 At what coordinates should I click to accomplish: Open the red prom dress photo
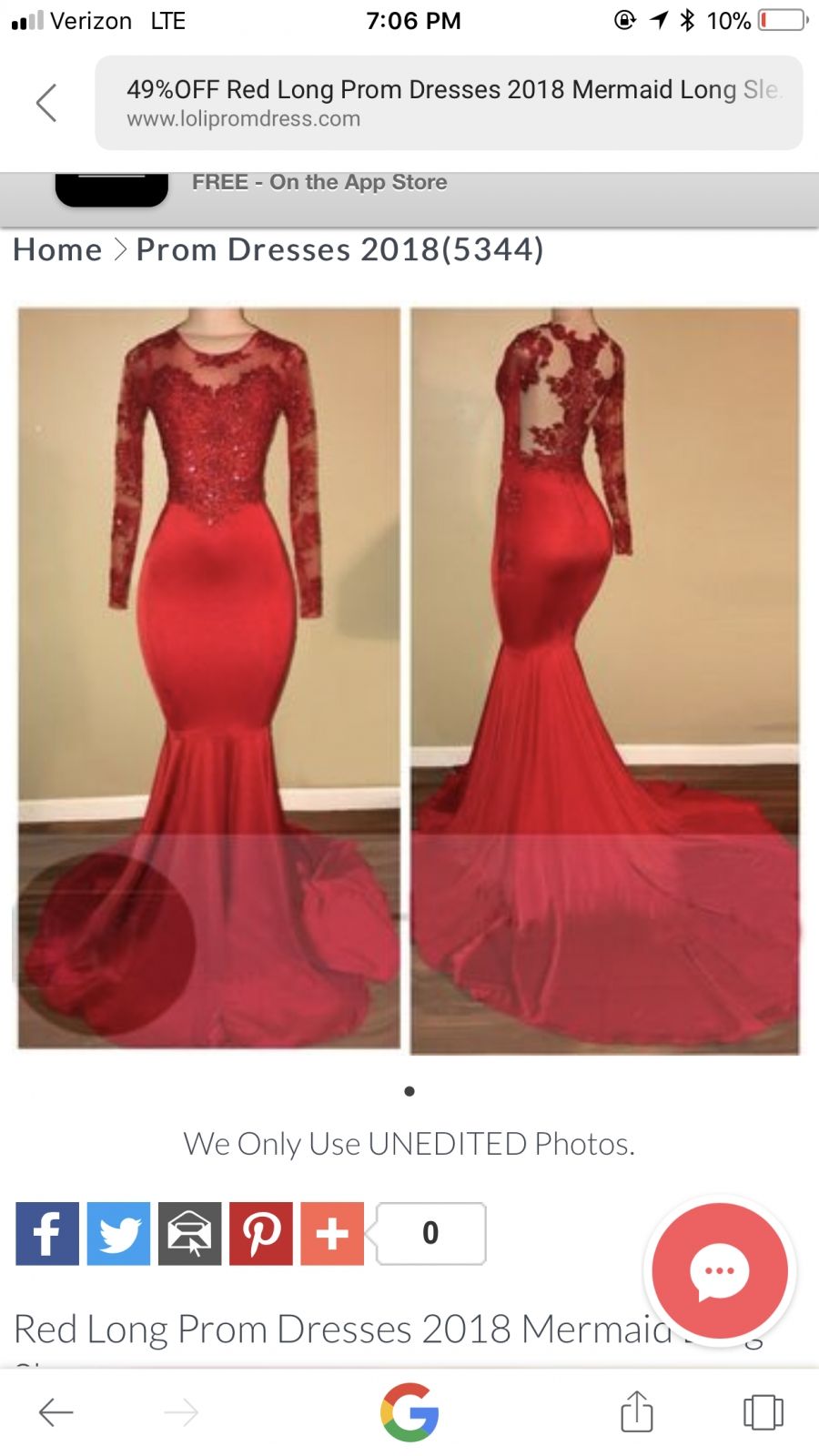click(409, 680)
